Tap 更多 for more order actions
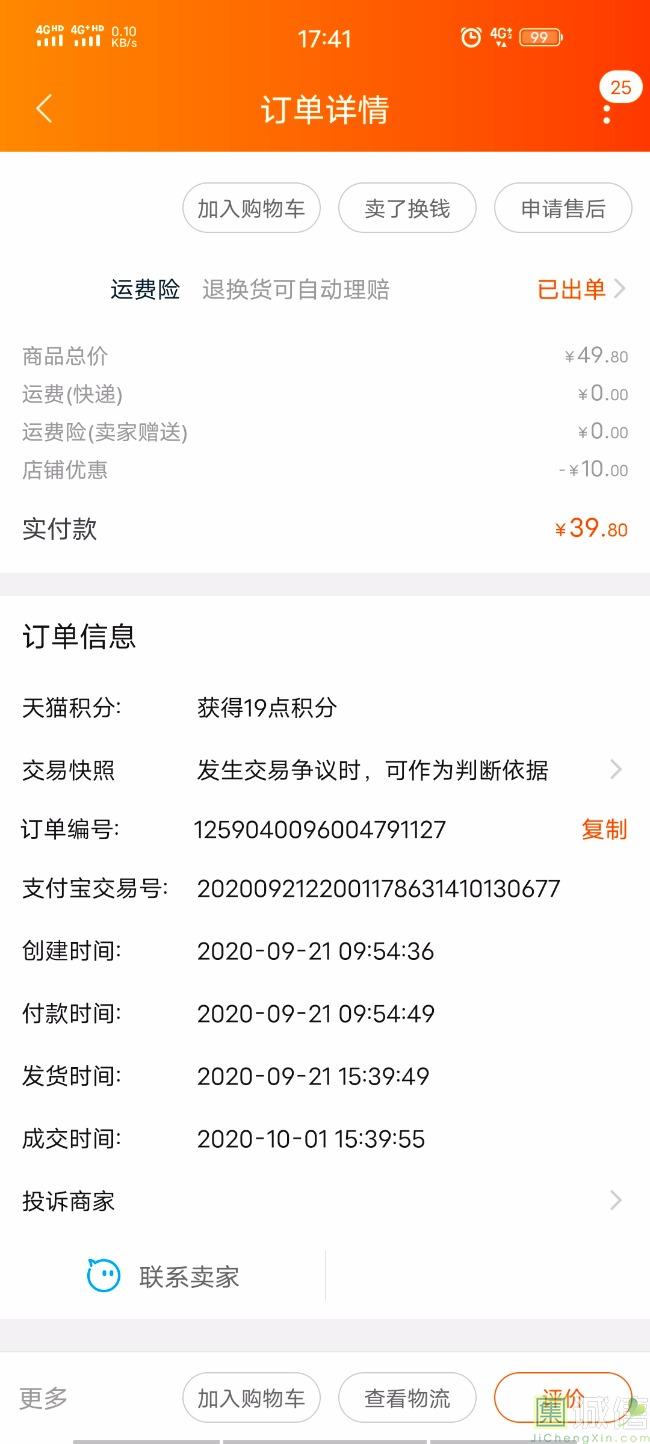The image size is (650, 1444). (44, 1398)
